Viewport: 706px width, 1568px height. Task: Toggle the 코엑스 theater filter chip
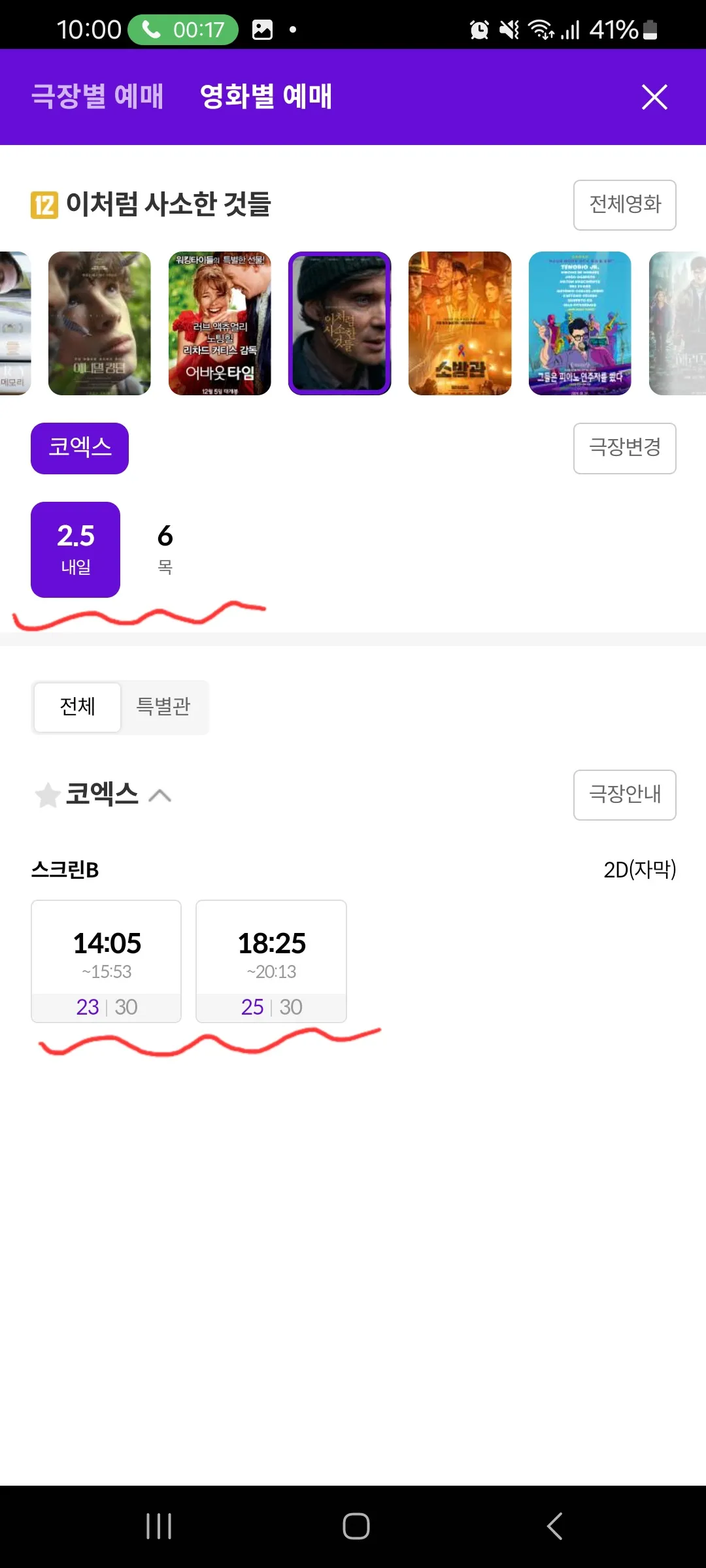coord(79,448)
